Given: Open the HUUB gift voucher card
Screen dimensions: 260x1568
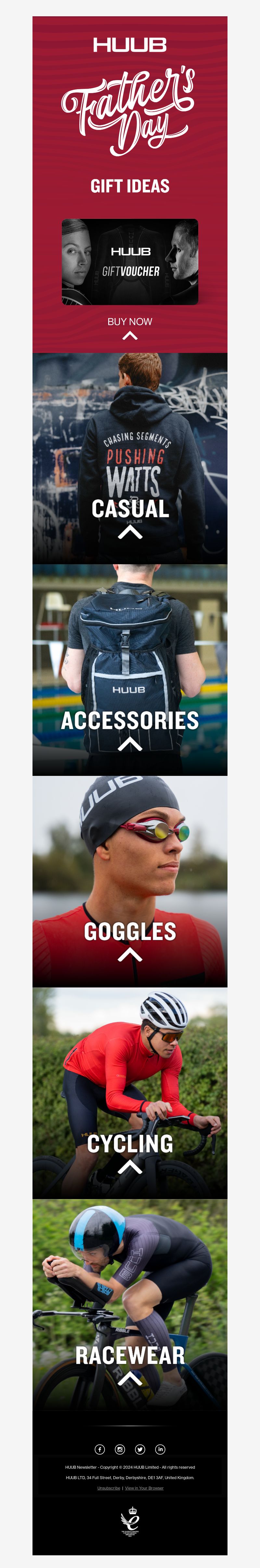Looking at the screenshot, I should point(130,262).
